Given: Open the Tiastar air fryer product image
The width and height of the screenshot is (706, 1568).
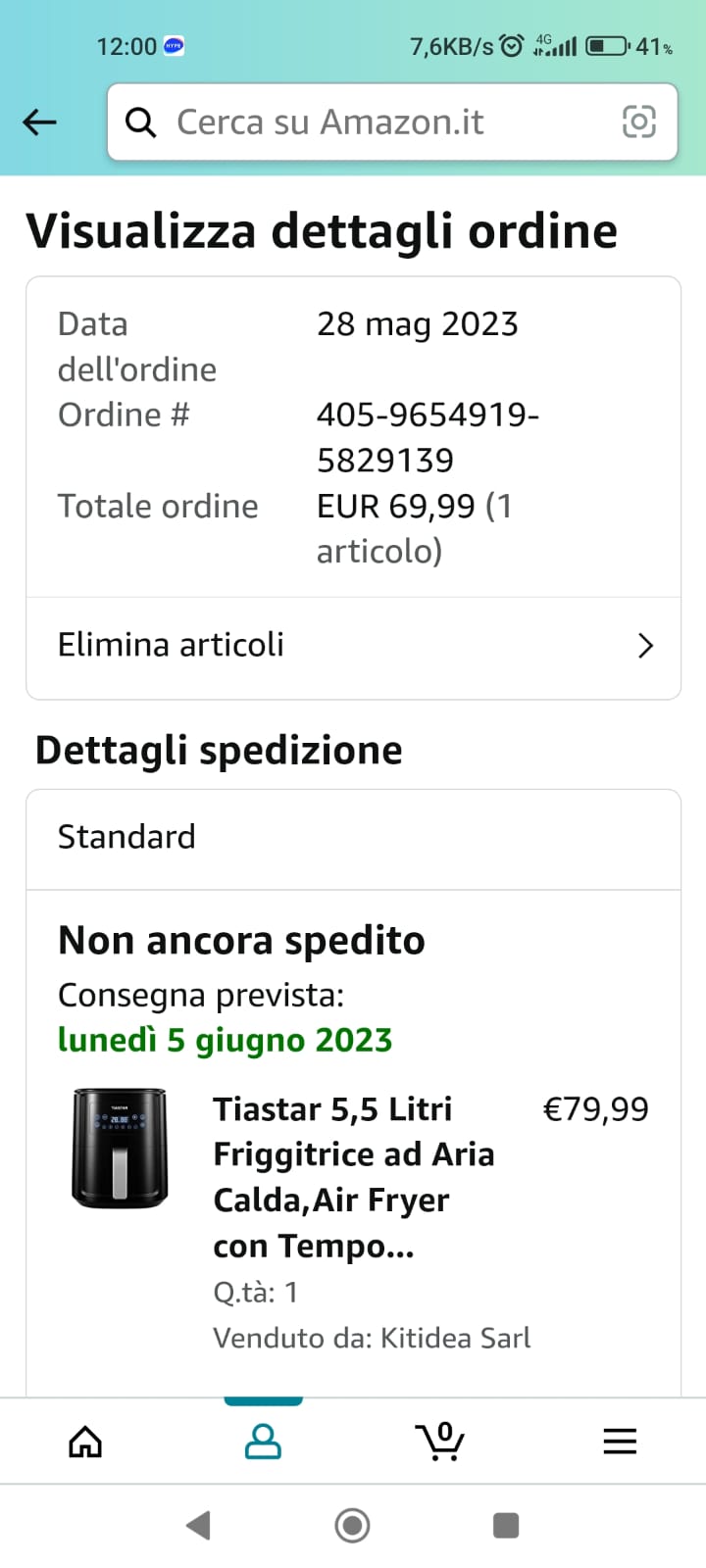Looking at the screenshot, I should pos(120,1147).
